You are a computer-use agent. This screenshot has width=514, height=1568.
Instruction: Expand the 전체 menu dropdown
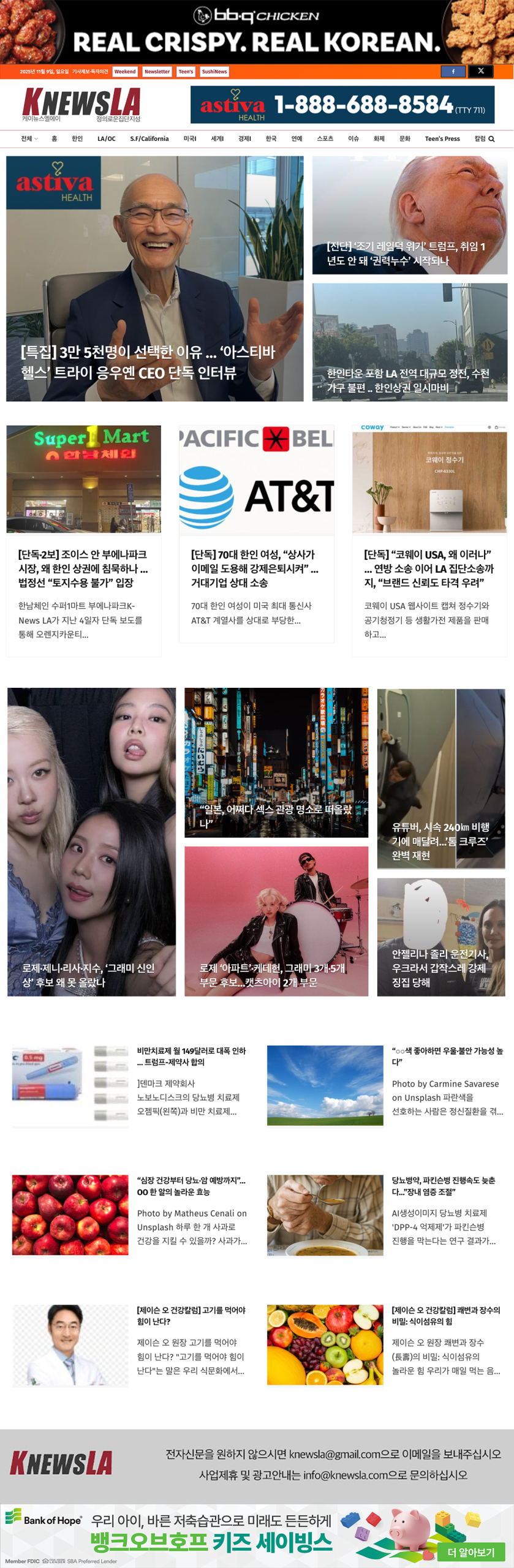click(29, 139)
